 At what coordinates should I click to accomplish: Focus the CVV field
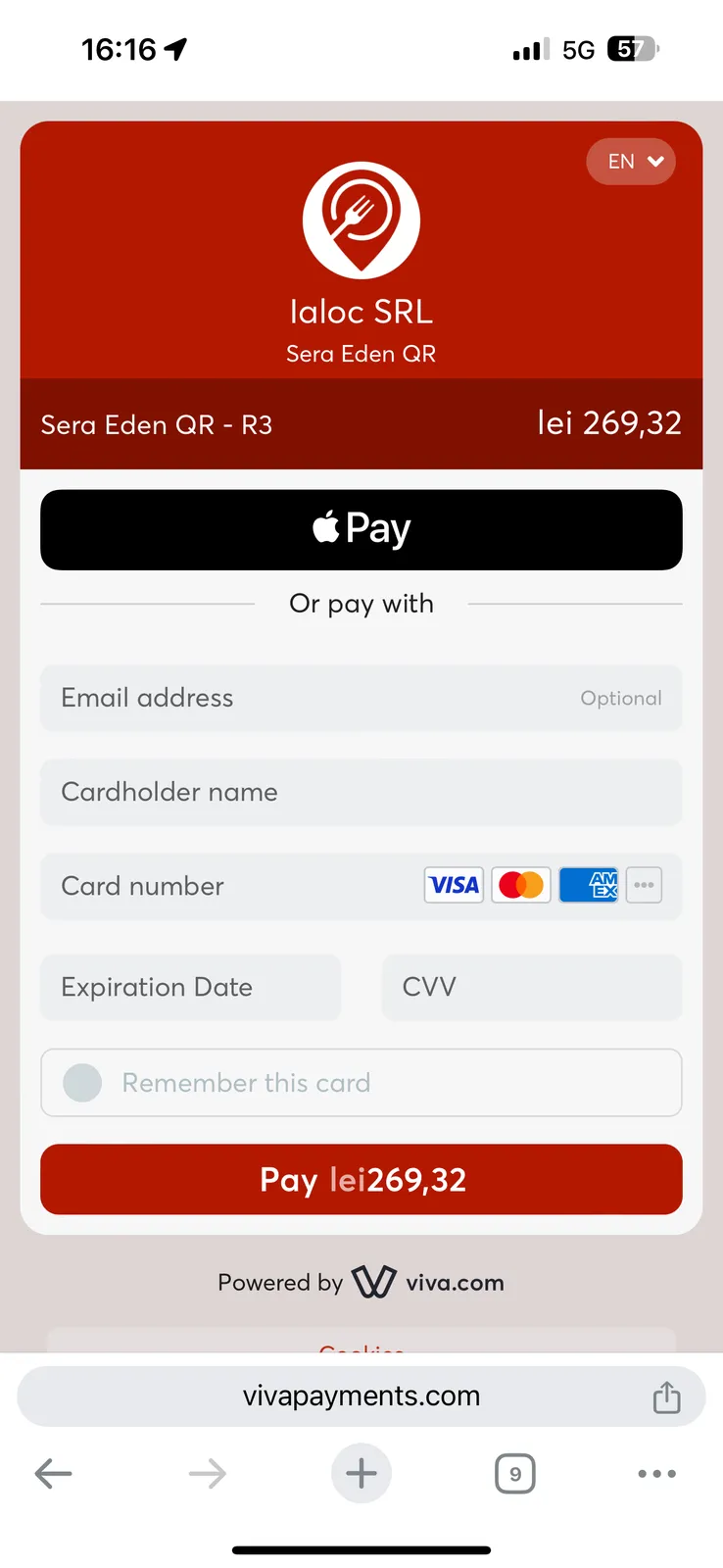tap(532, 987)
